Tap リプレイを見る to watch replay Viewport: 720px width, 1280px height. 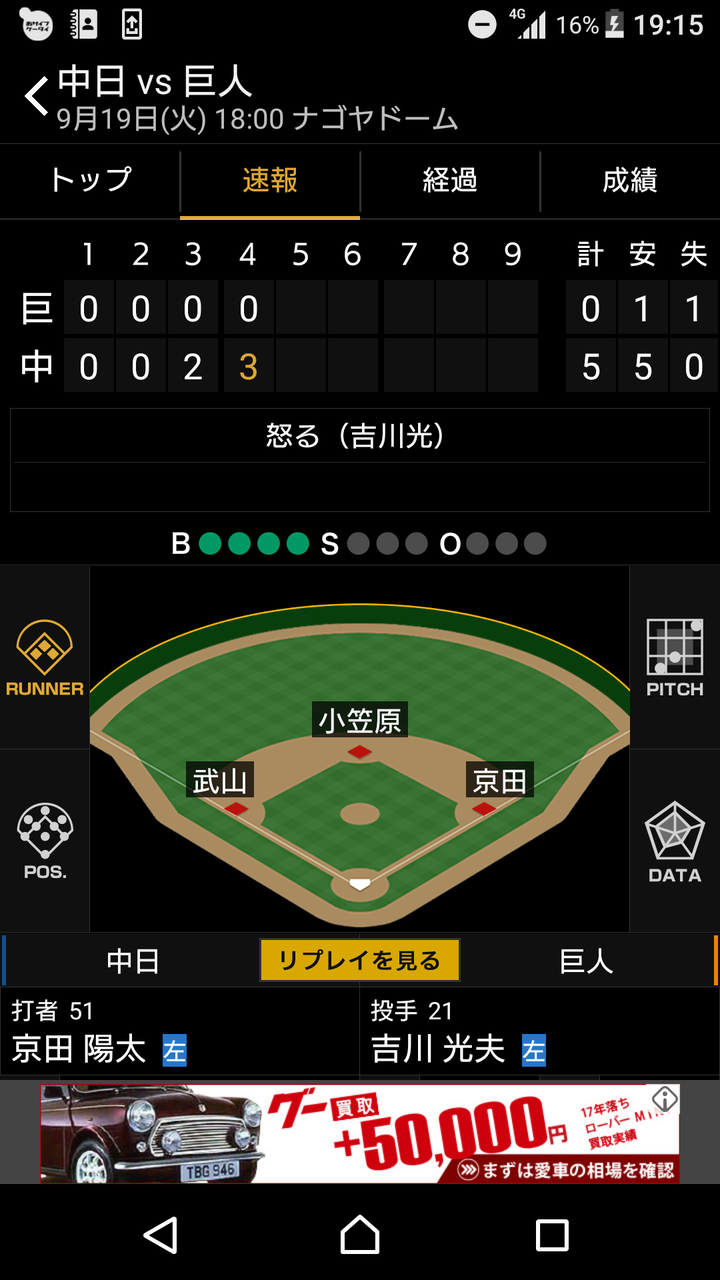pyautogui.click(x=360, y=961)
